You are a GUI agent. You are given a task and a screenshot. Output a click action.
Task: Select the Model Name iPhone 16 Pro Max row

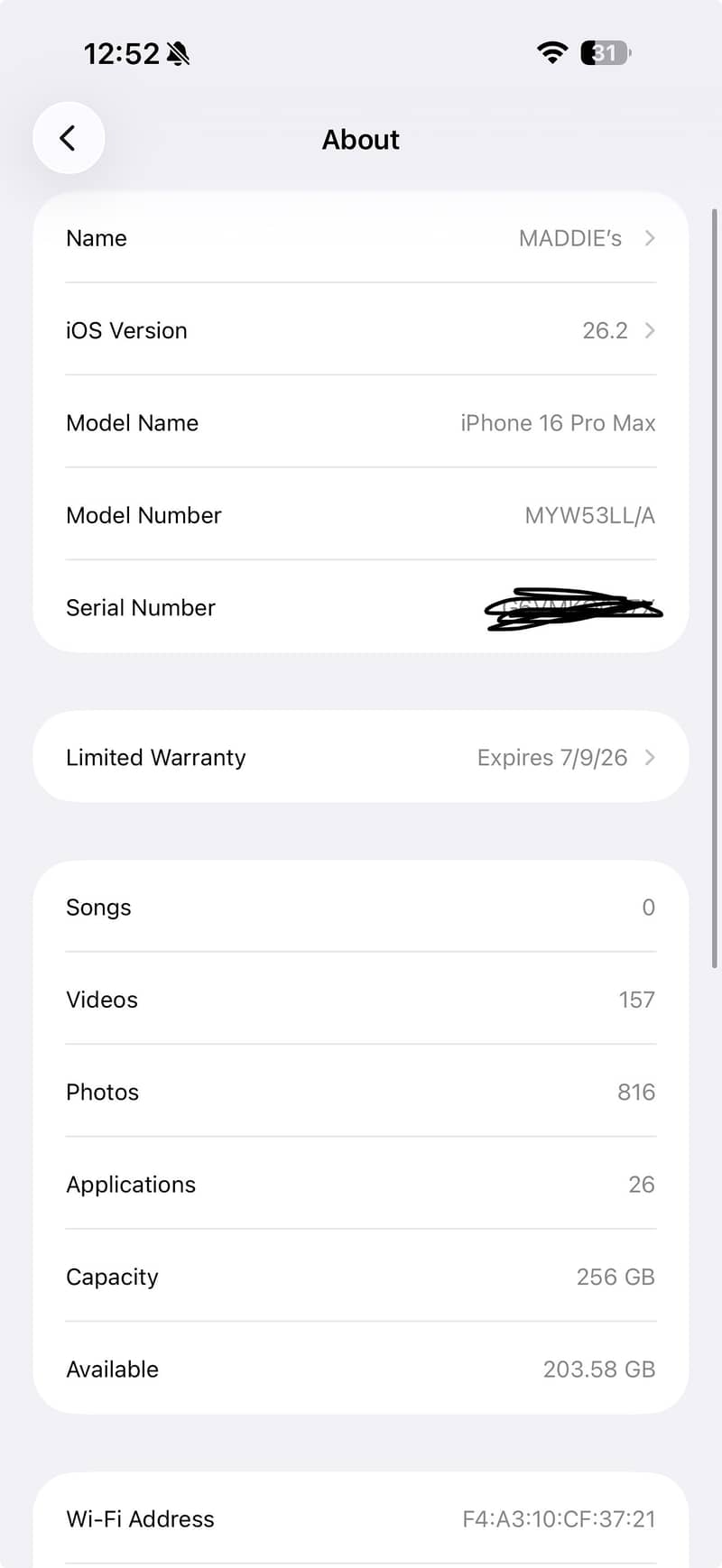pyautogui.click(x=361, y=423)
